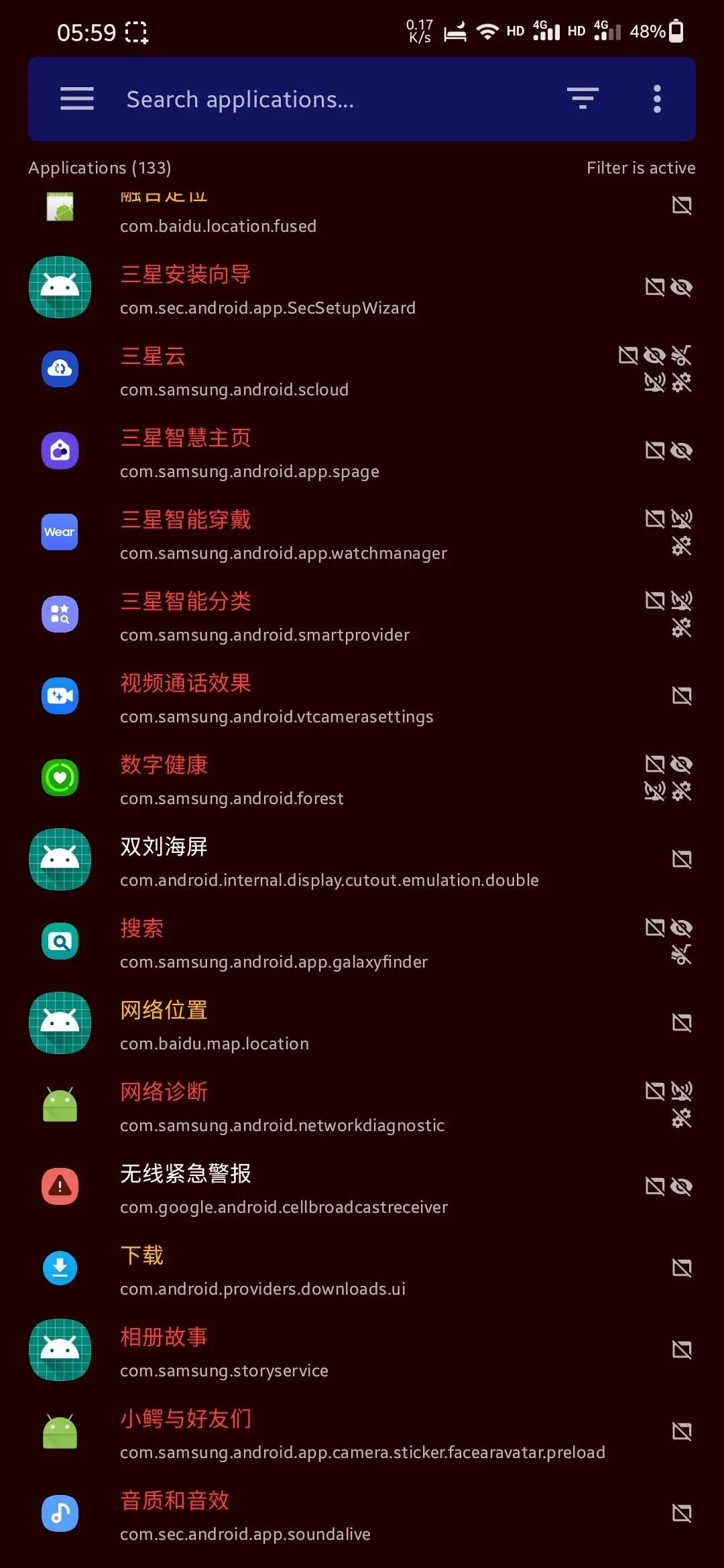The height and width of the screenshot is (1568, 724).
Task: Select the vtcamerasettings app row
Action: (x=362, y=697)
